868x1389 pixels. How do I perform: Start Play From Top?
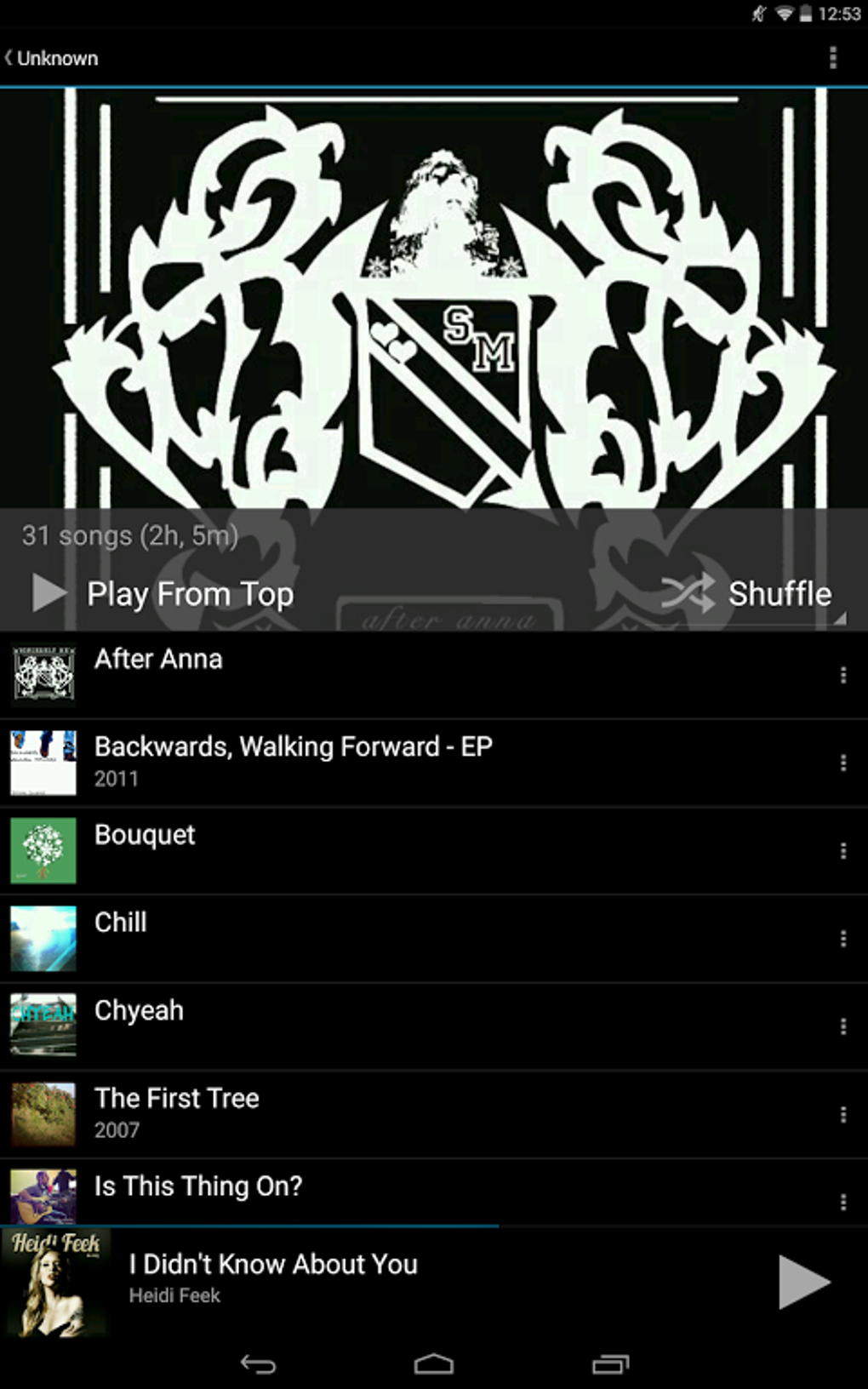pos(163,593)
